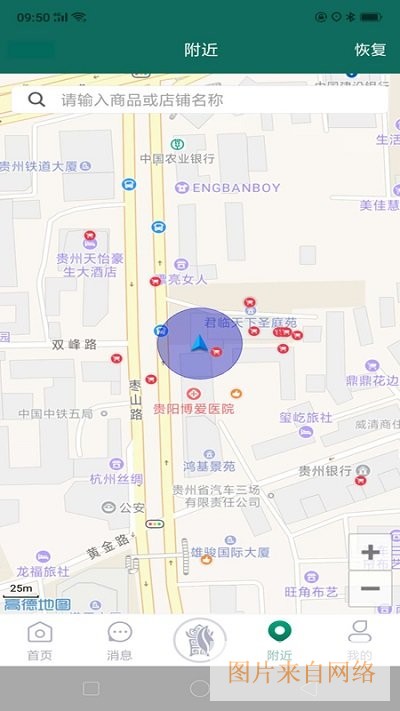Image resolution: width=400 pixels, height=711 pixels.
Task: Tap the shop marker beside 贵州银行
Action: [361, 481]
